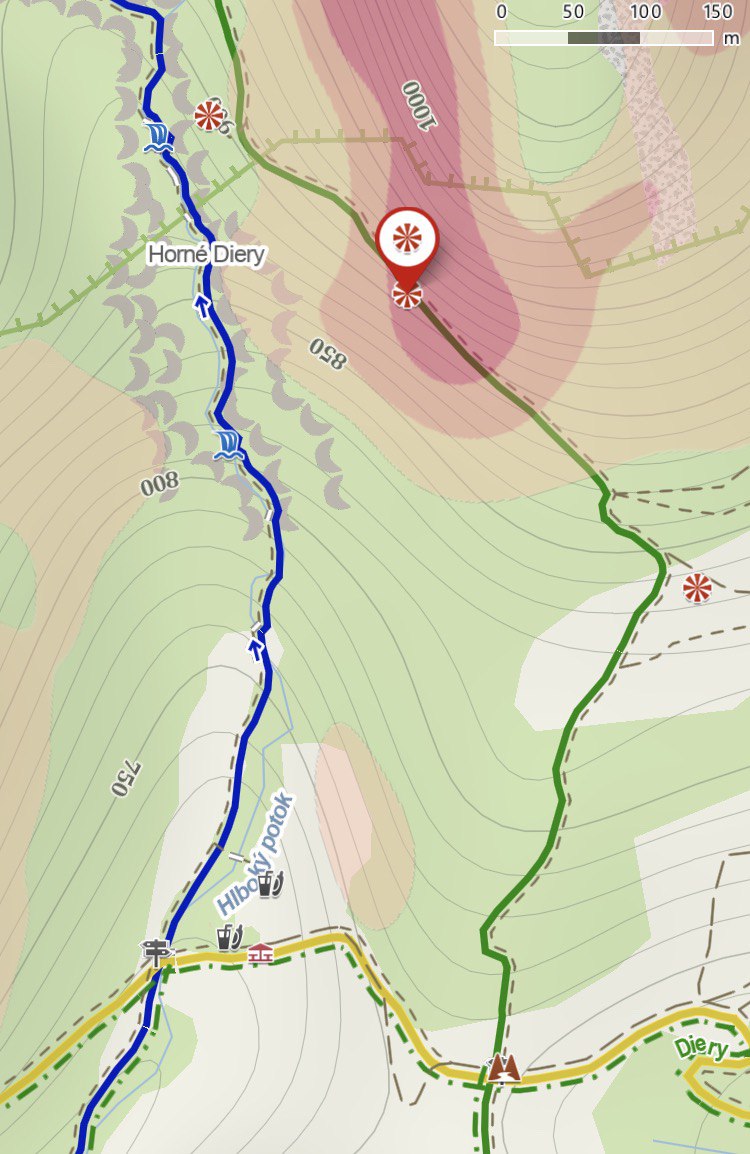
Task: Tap the brown rock formation marker
Action: 503,1068
